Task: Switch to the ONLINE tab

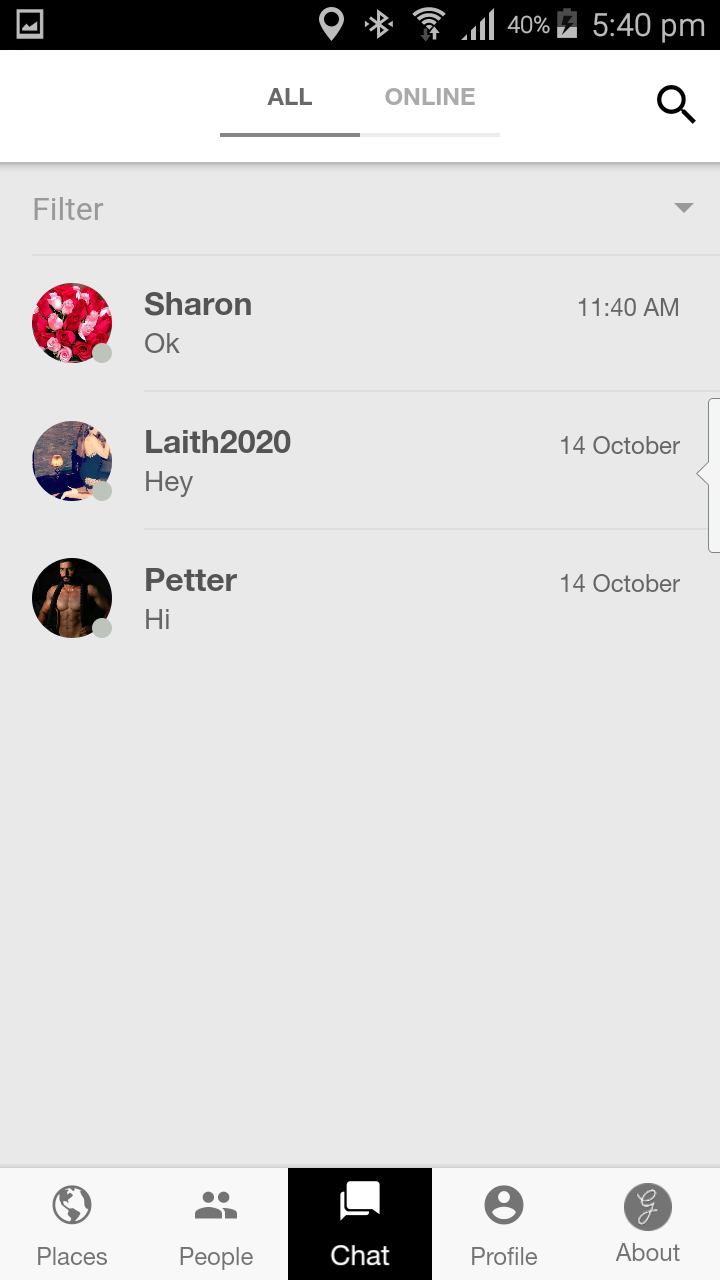Action: (430, 98)
